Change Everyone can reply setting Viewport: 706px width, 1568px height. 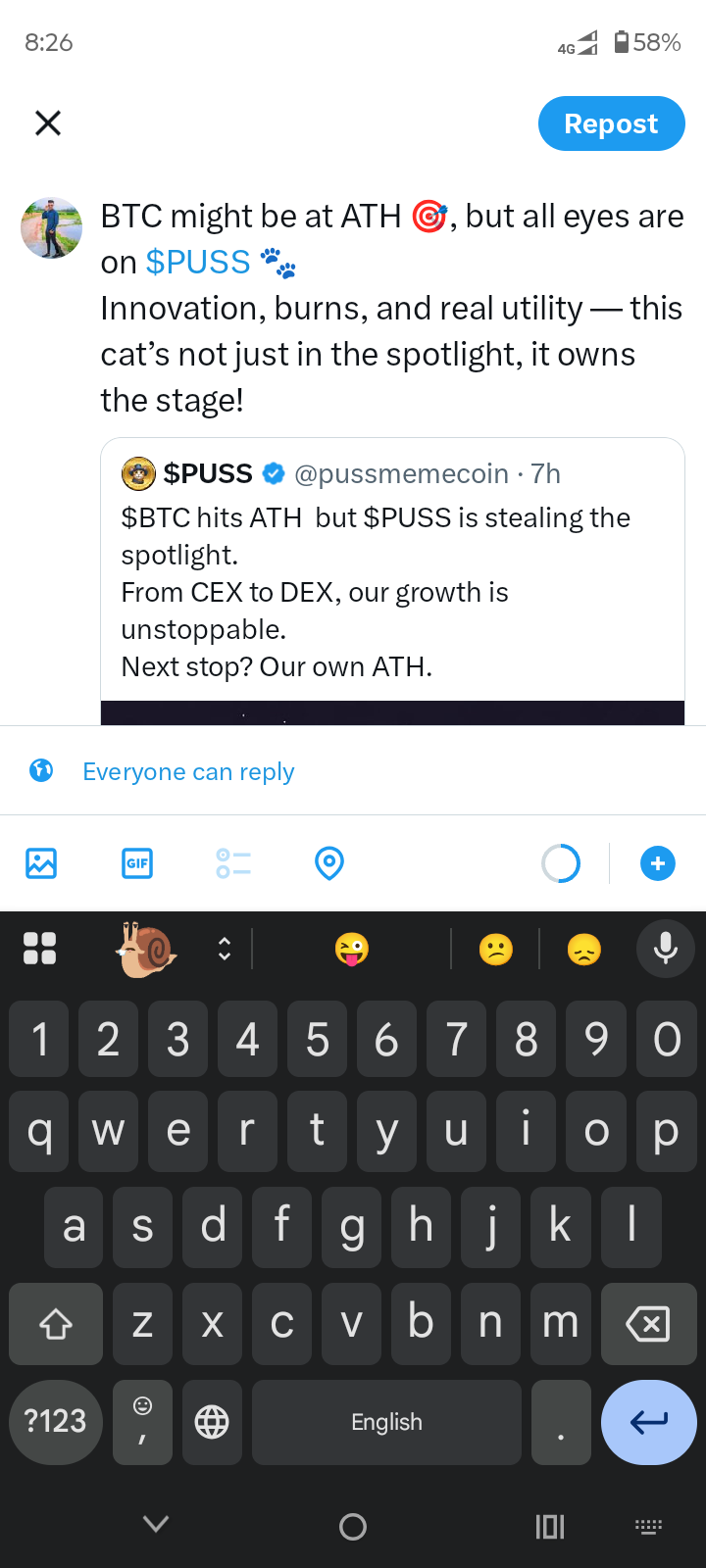point(187,772)
